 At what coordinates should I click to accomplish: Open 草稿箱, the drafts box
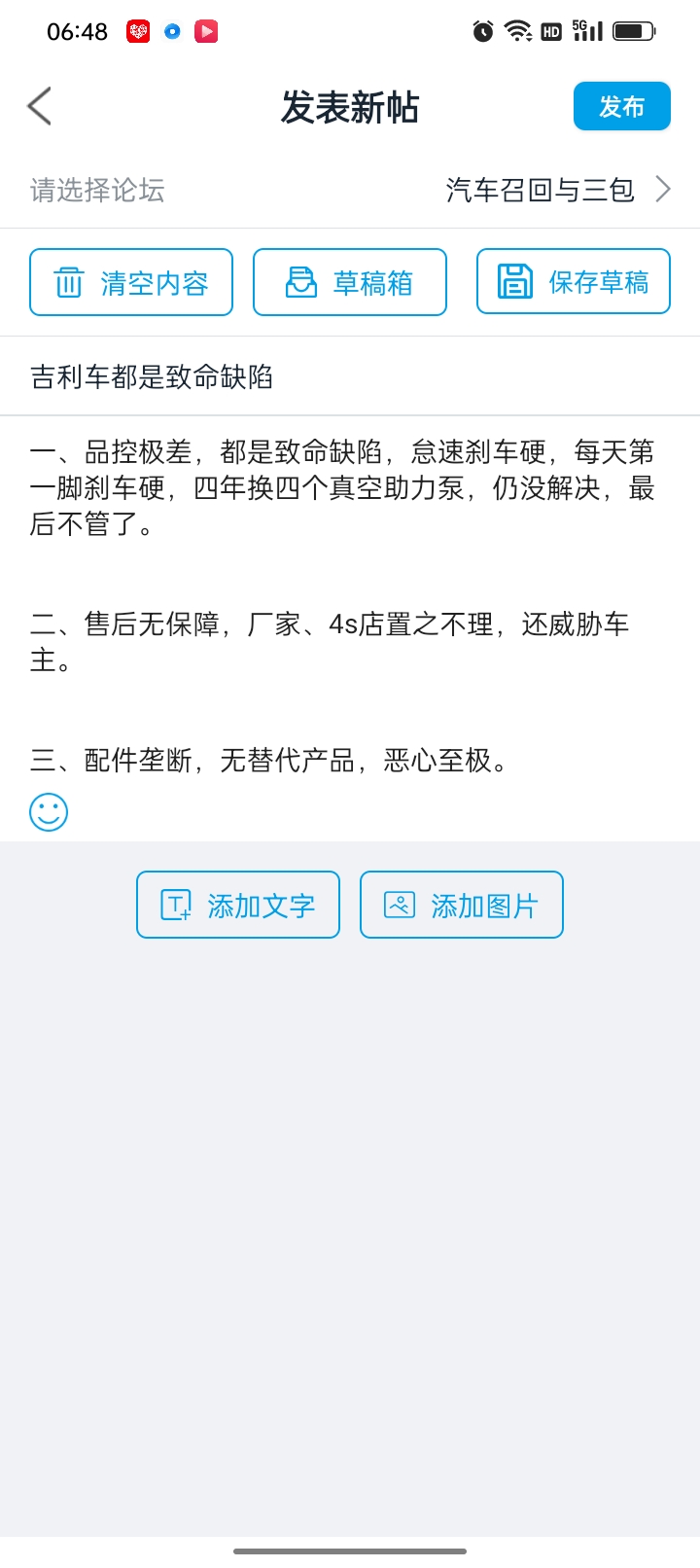(x=350, y=282)
